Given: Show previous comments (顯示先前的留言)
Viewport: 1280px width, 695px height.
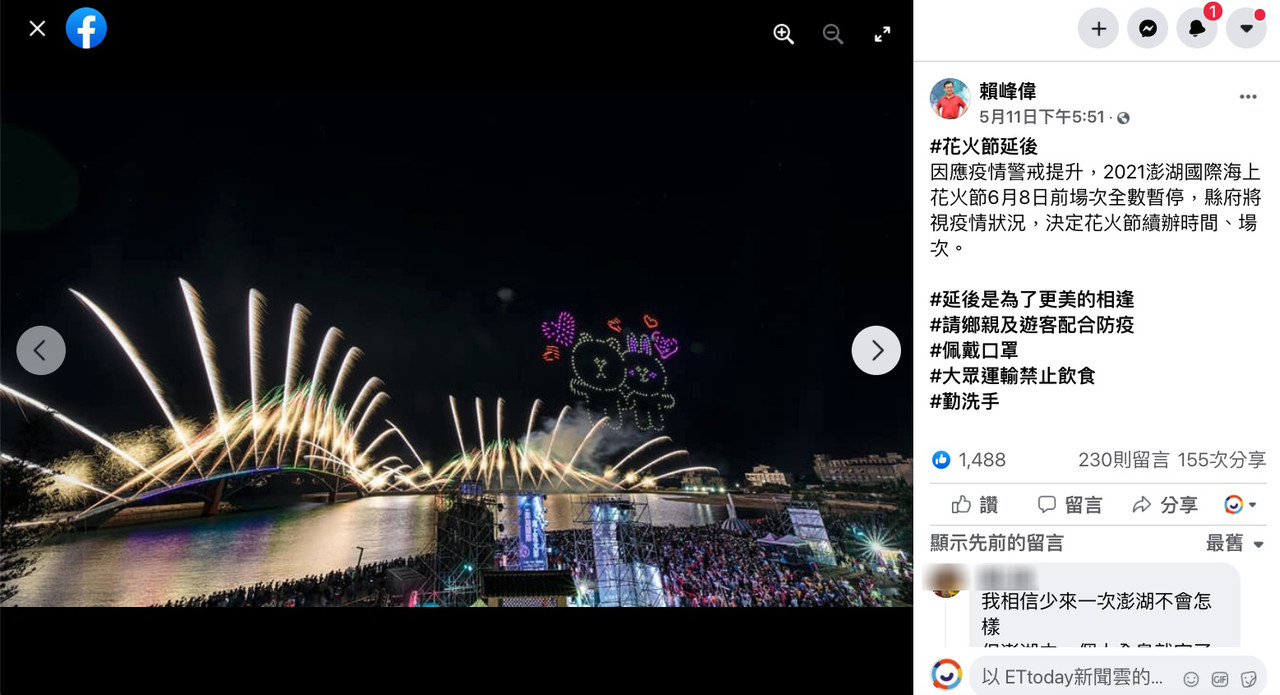Looking at the screenshot, I should click(x=996, y=543).
